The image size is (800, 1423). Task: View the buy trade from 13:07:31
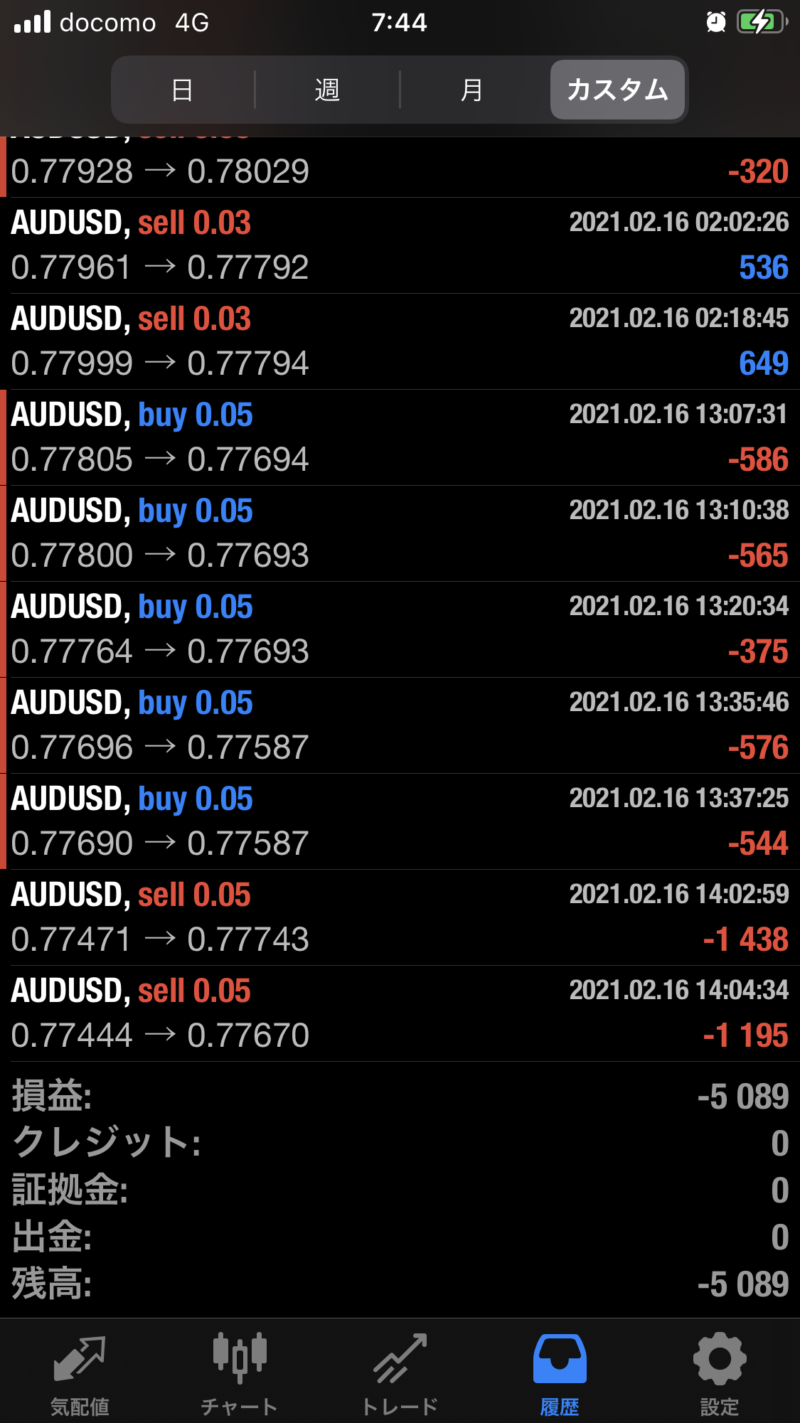pyautogui.click(x=400, y=437)
